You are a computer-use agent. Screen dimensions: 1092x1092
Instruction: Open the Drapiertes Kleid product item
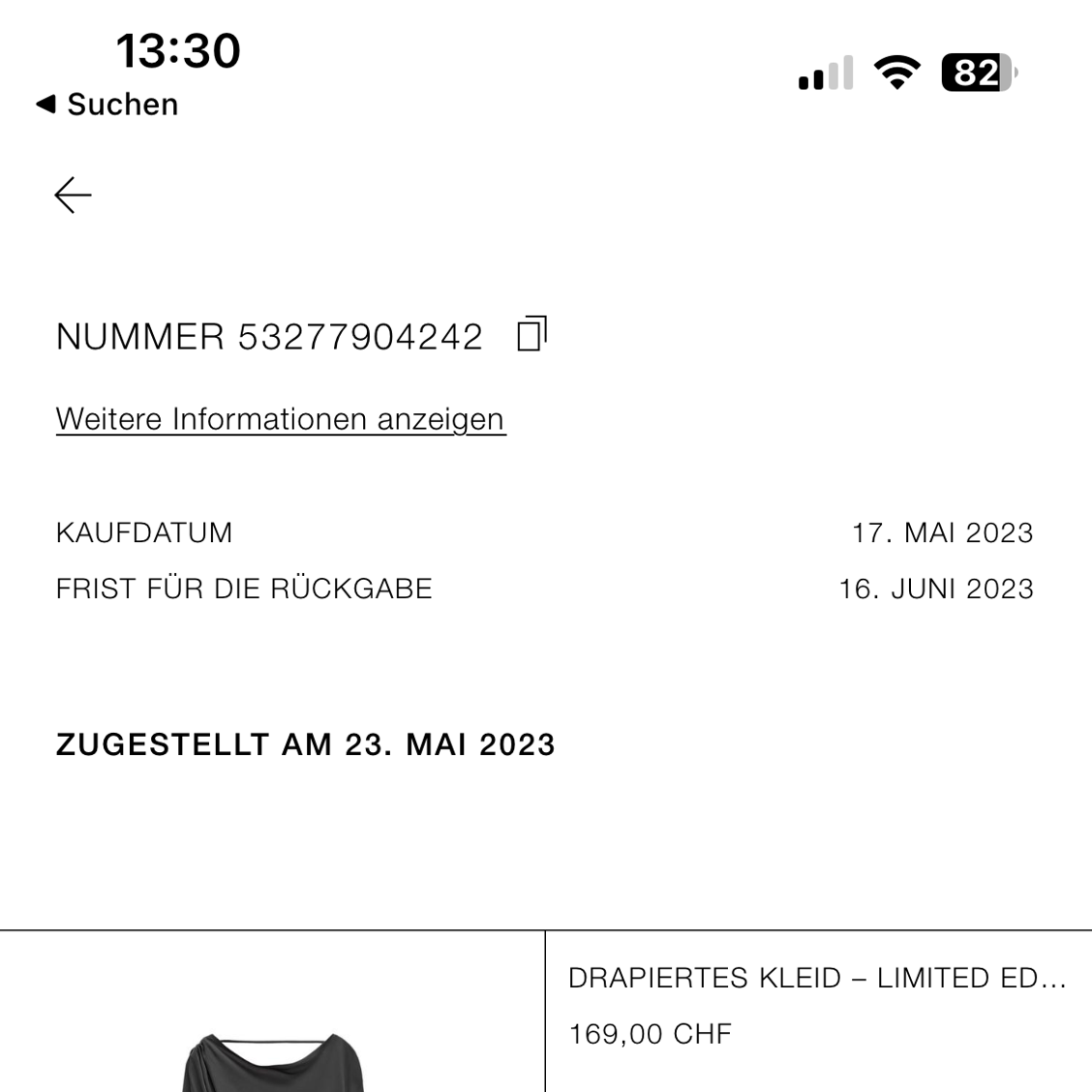[816, 978]
